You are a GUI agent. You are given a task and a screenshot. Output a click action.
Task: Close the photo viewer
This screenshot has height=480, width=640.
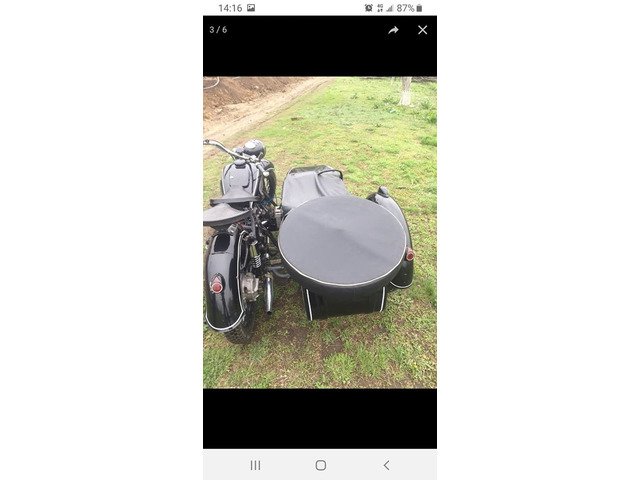422,30
